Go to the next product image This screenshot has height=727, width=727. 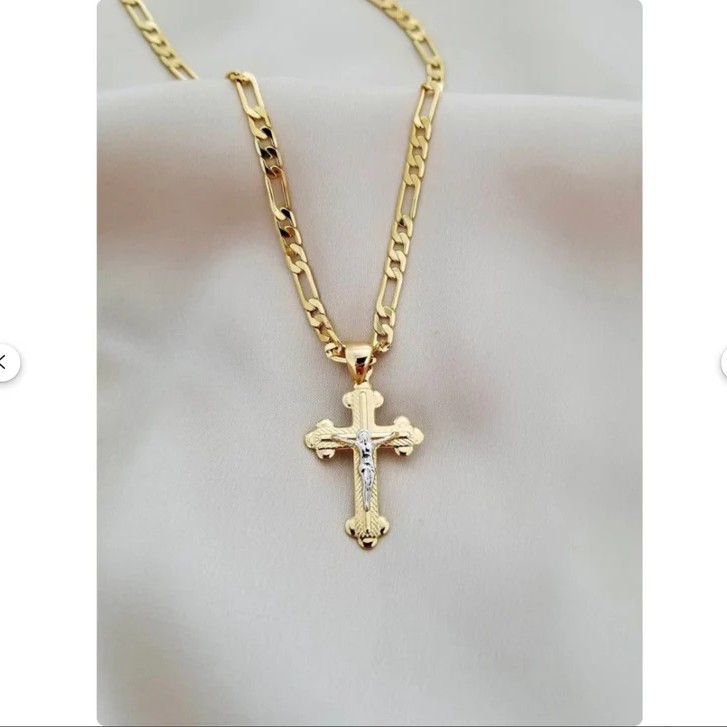pos(723,362)
